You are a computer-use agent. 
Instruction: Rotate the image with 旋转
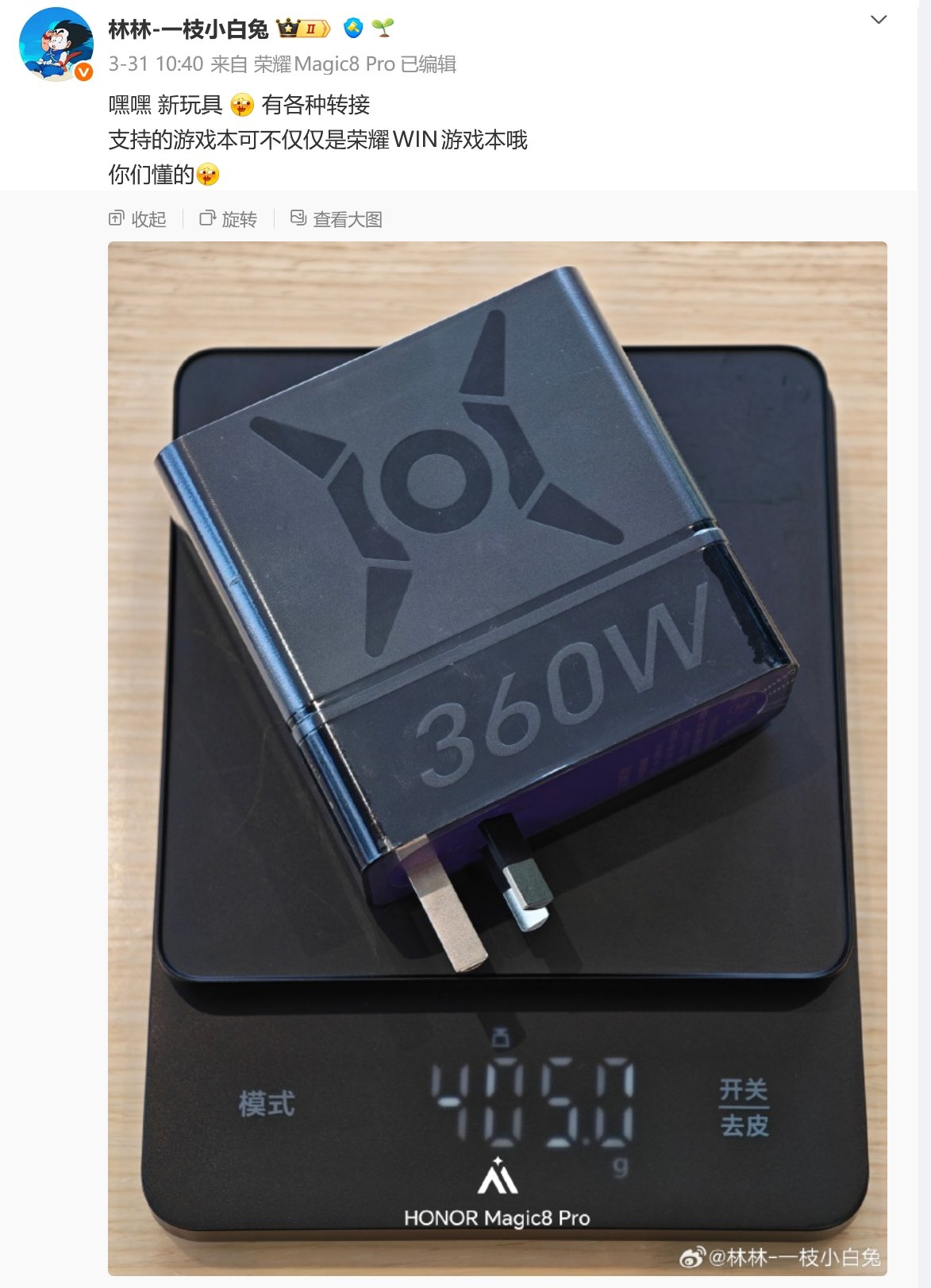[229, 219]
